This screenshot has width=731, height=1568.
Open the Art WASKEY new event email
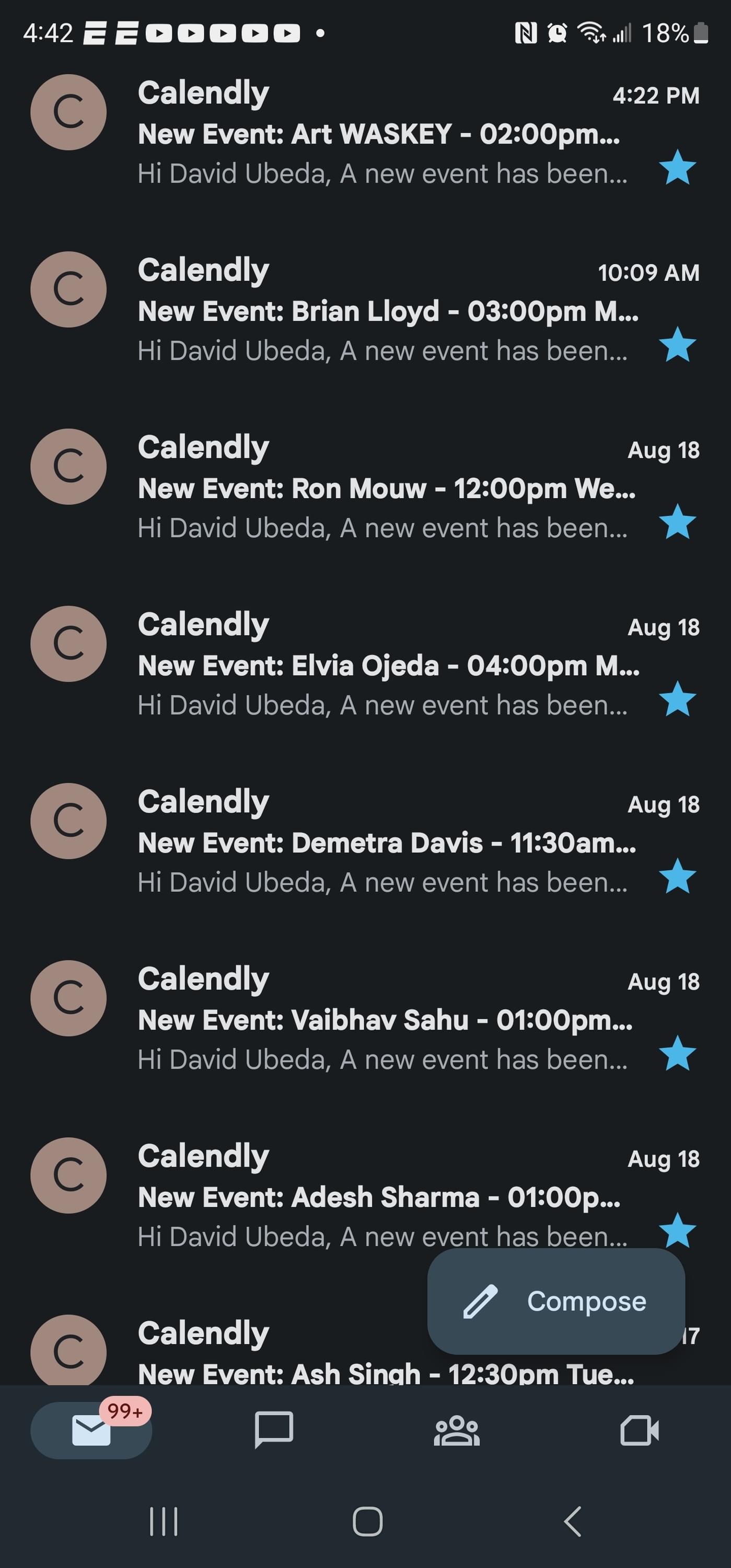[x=365, y=133]
